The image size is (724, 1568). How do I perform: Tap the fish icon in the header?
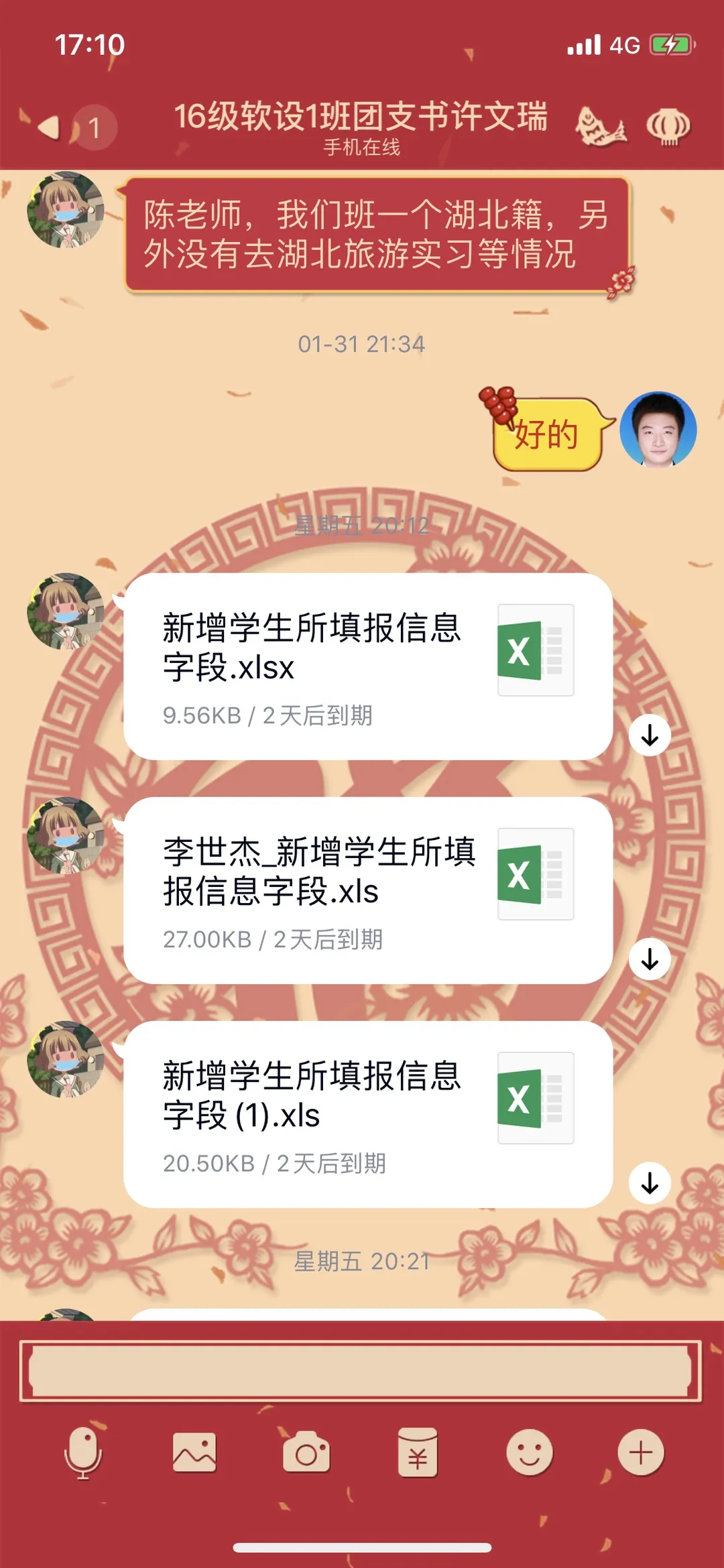click(x=601, y=125)
